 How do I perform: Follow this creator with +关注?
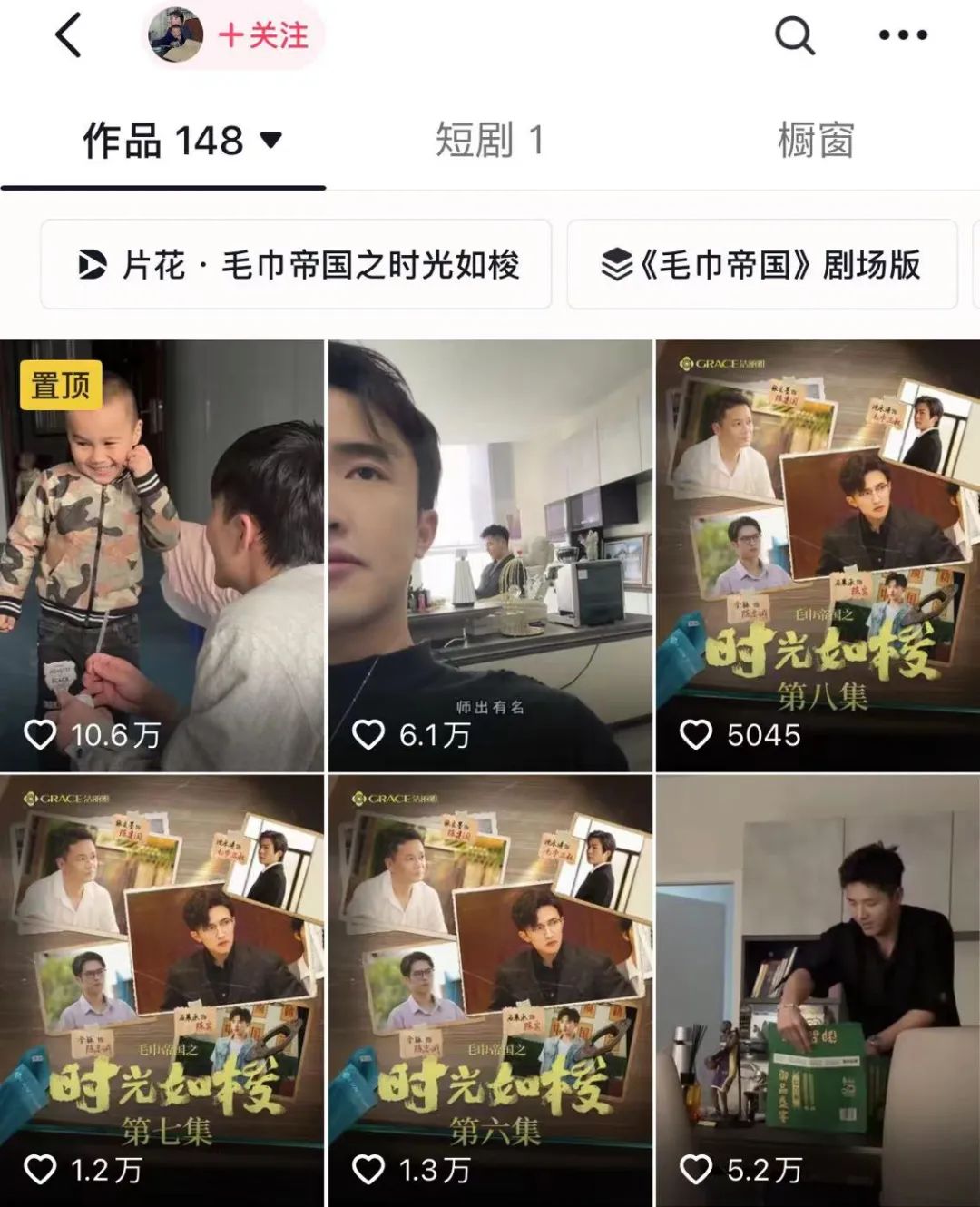point(264,36)
